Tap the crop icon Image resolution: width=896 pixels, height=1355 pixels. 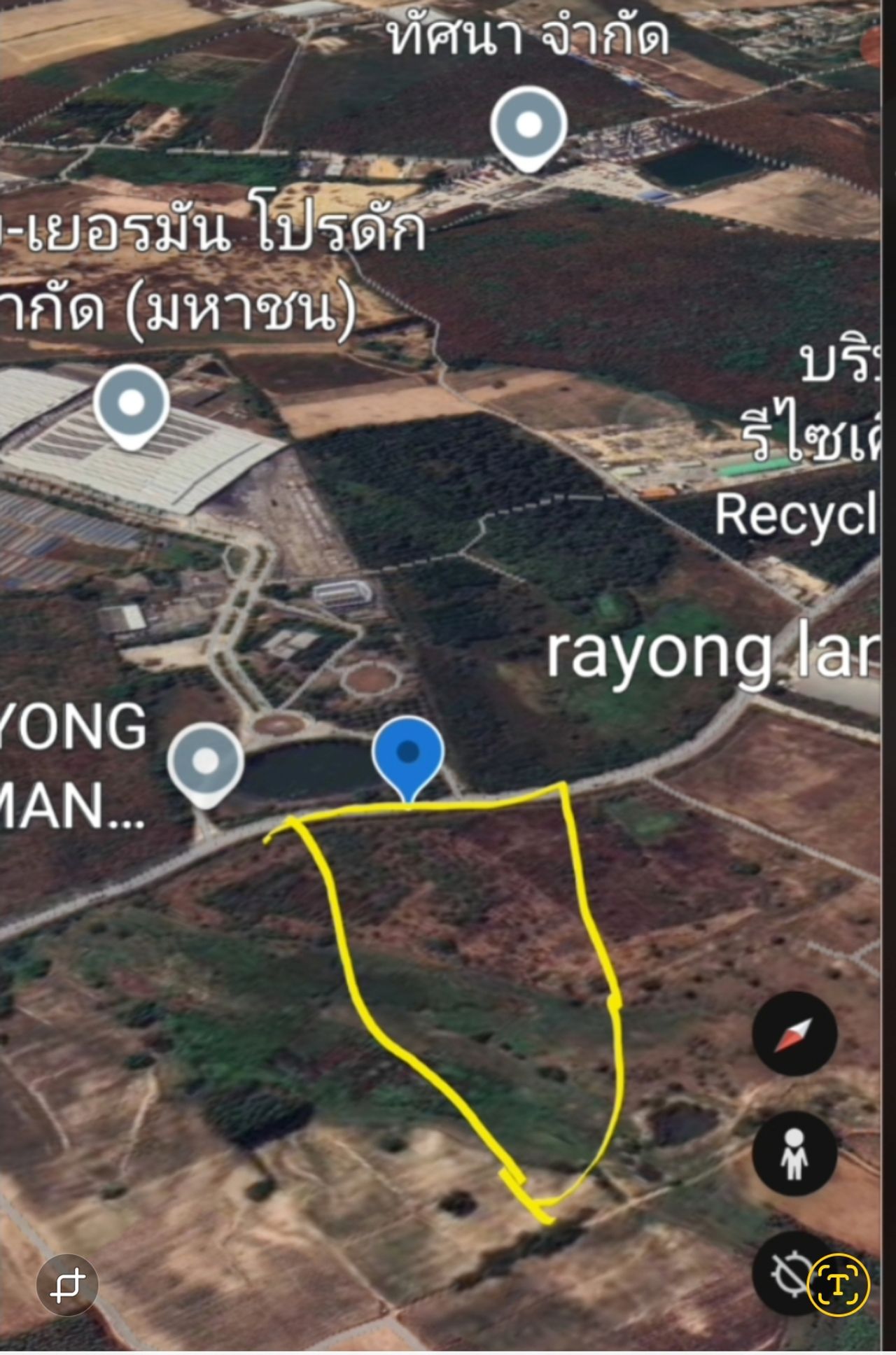[68, 1285]
